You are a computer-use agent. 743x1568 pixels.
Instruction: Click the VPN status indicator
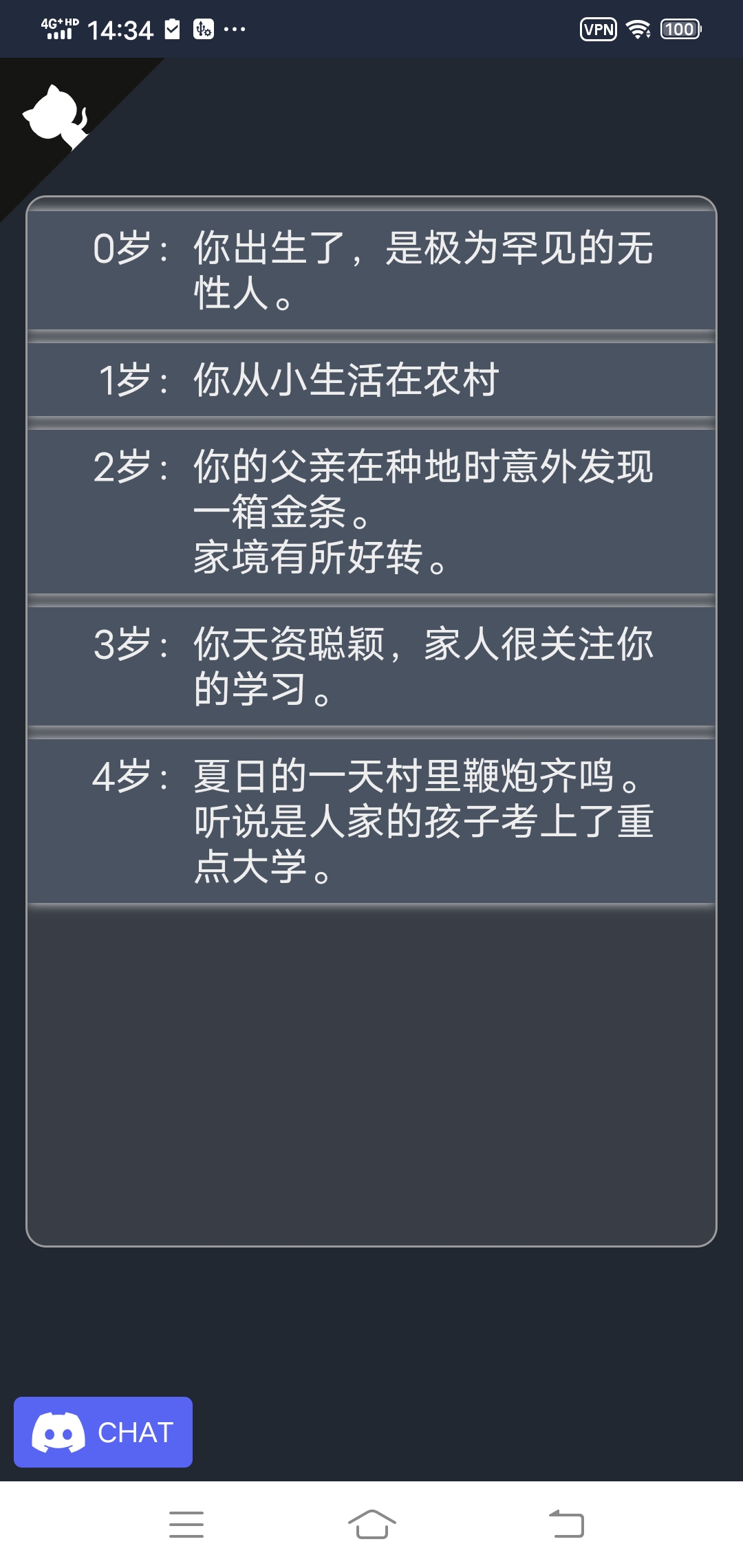point(597,30)
